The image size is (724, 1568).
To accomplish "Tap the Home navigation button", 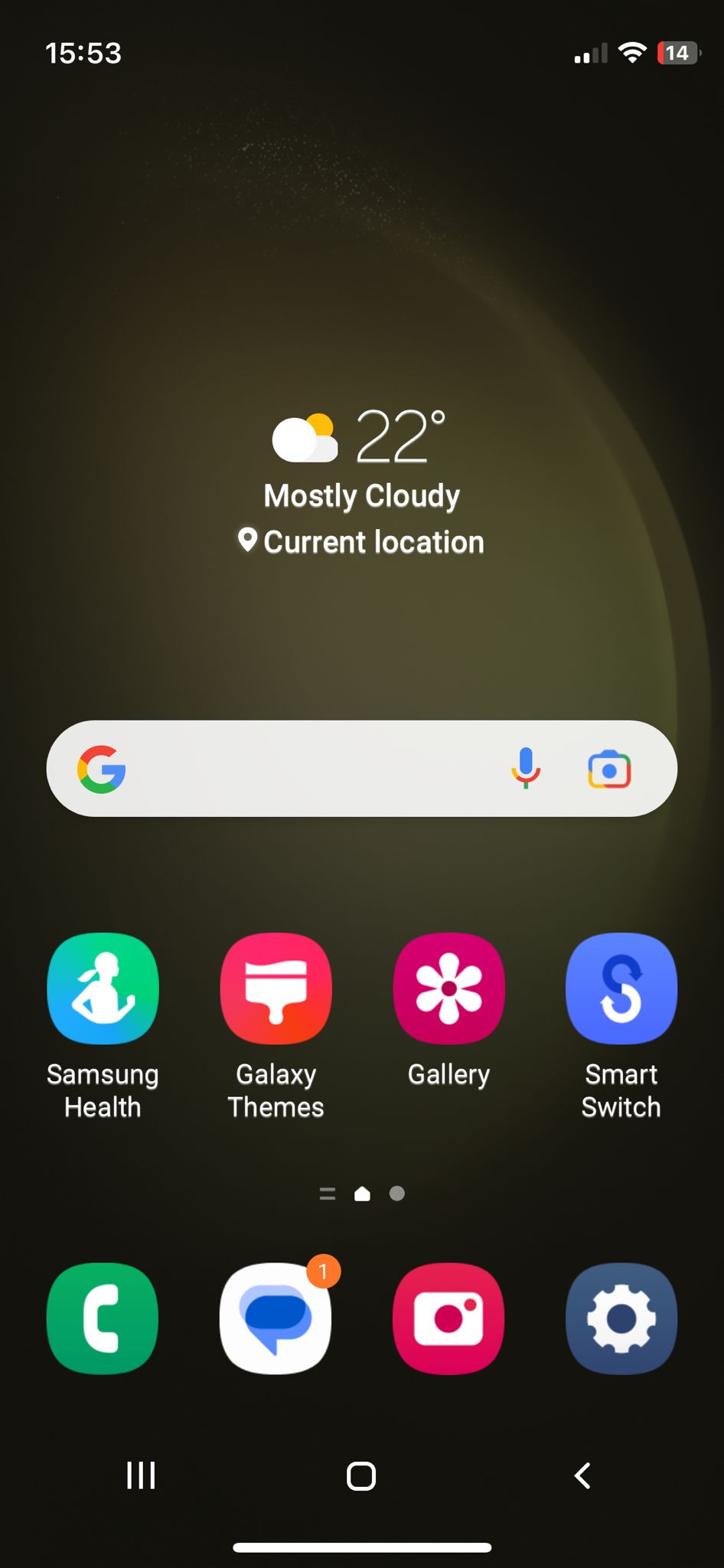I will (361, 1478).
